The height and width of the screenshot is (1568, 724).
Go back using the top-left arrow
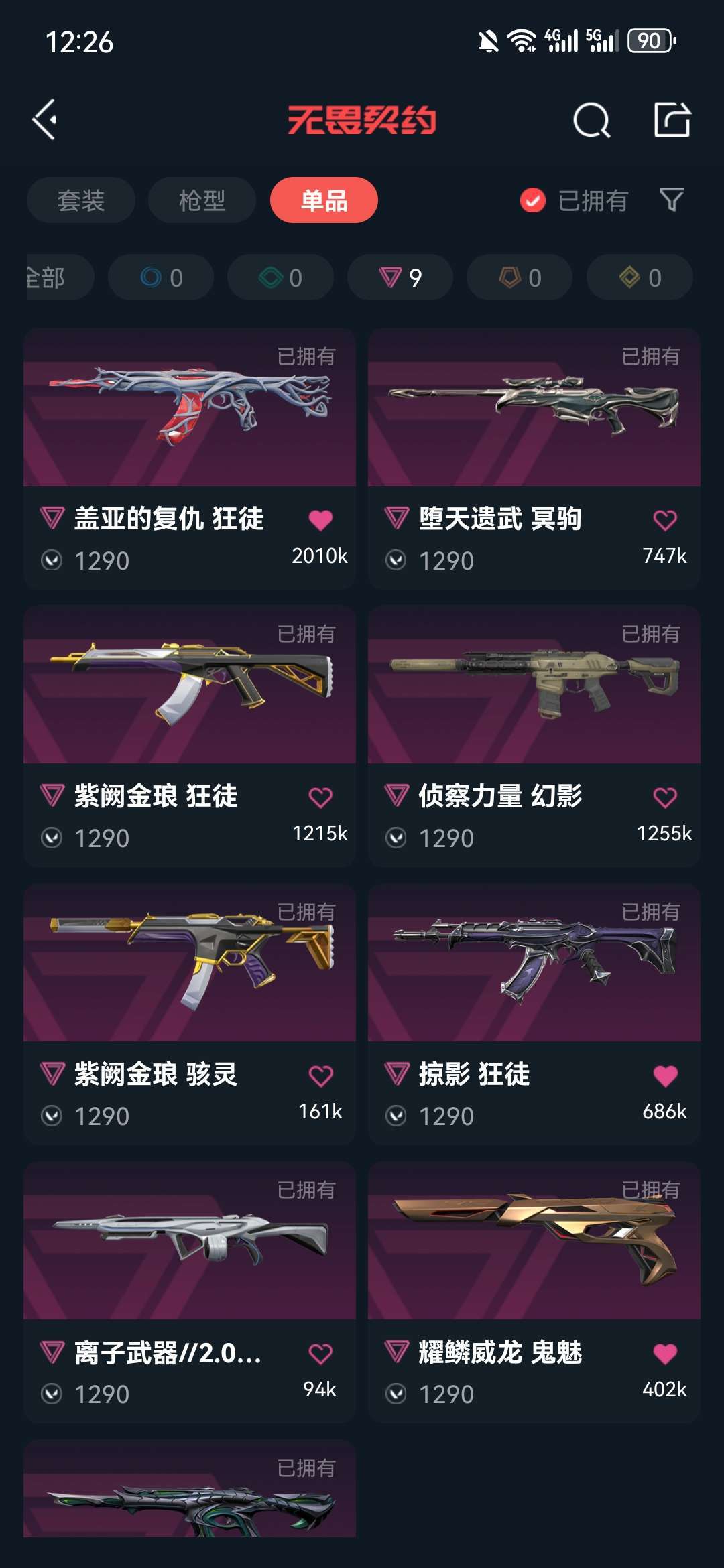[45, 120]
